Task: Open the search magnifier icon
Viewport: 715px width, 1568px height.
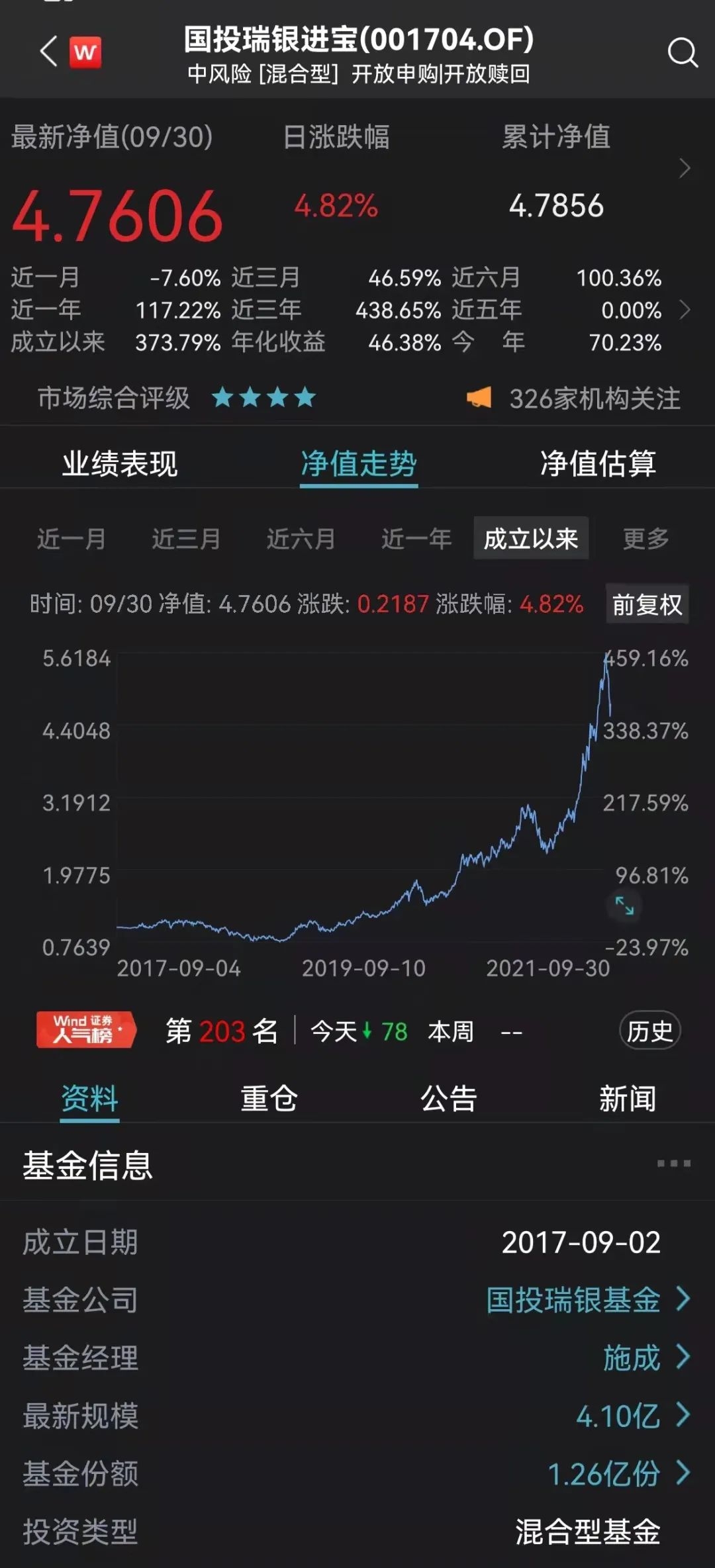Action: (x=682, y=52)
